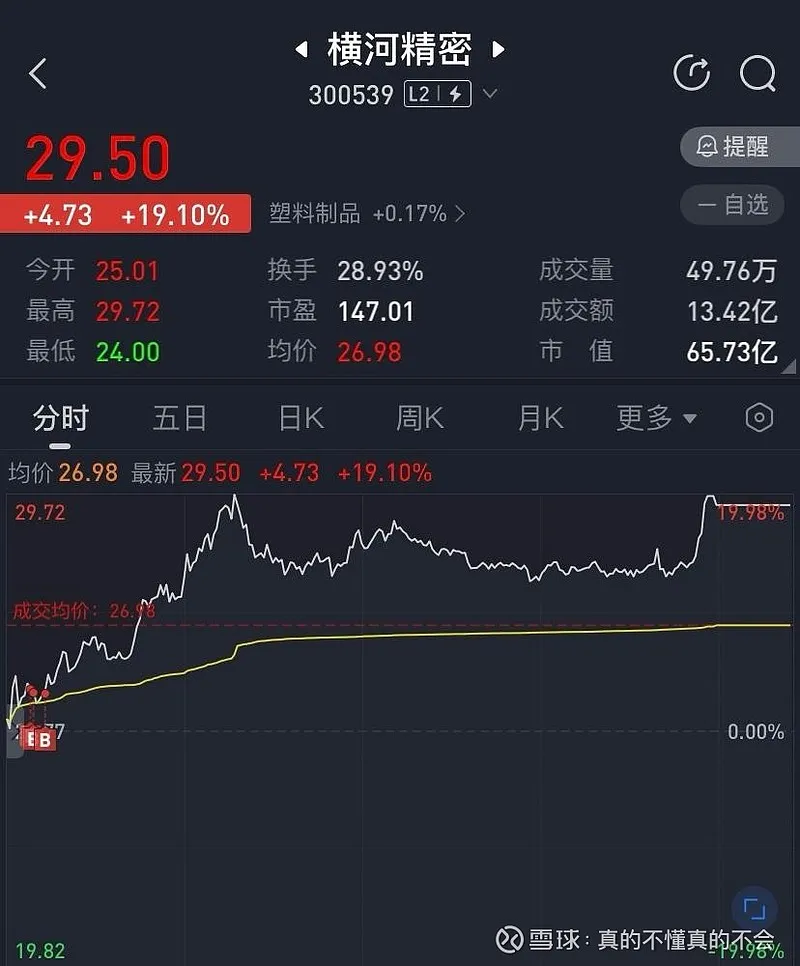800x966 pixels.
Task: Refresh the stock quote data
Action: click(x=692, y=73)
